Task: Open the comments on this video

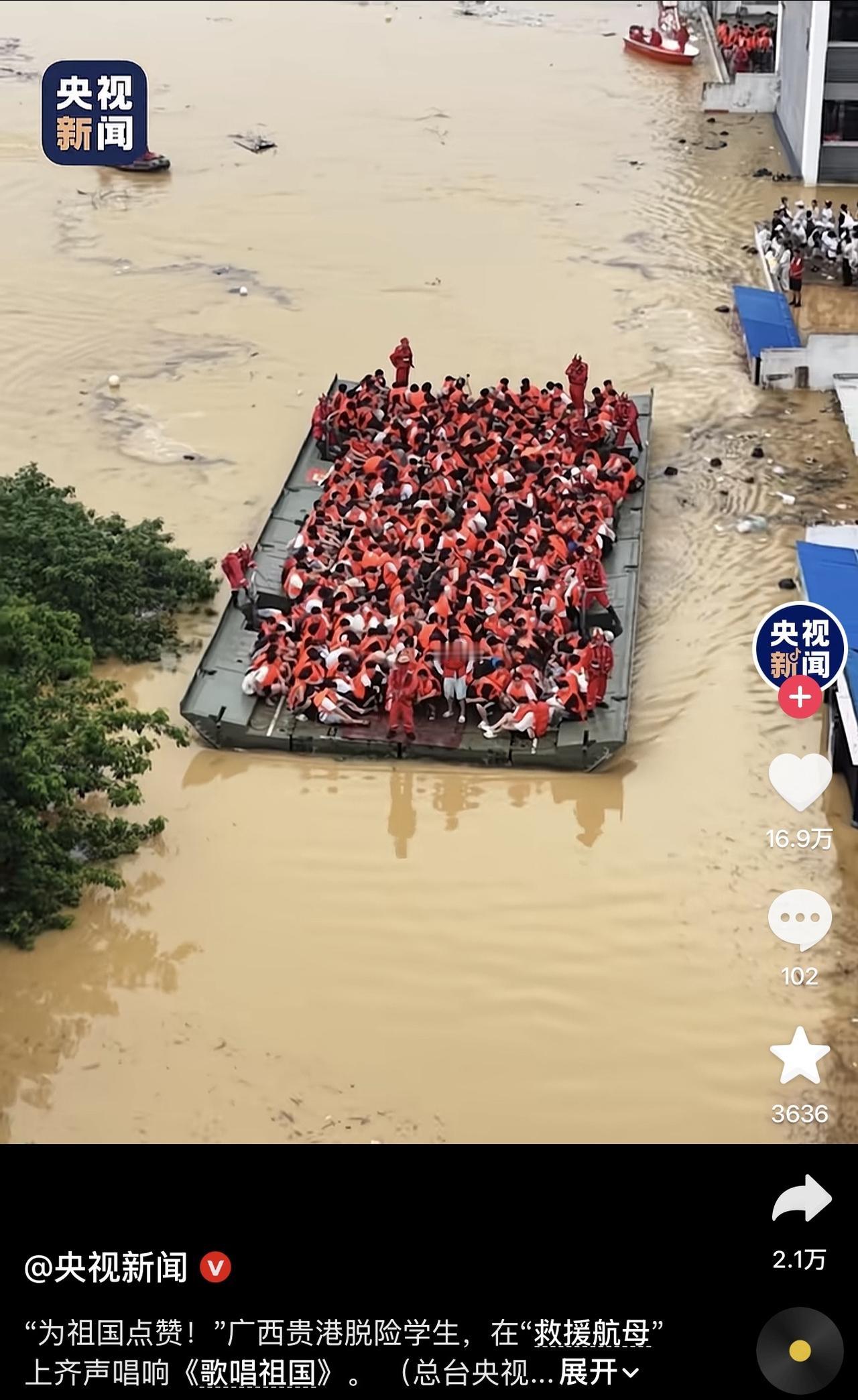Action: [x=800, y=920]
